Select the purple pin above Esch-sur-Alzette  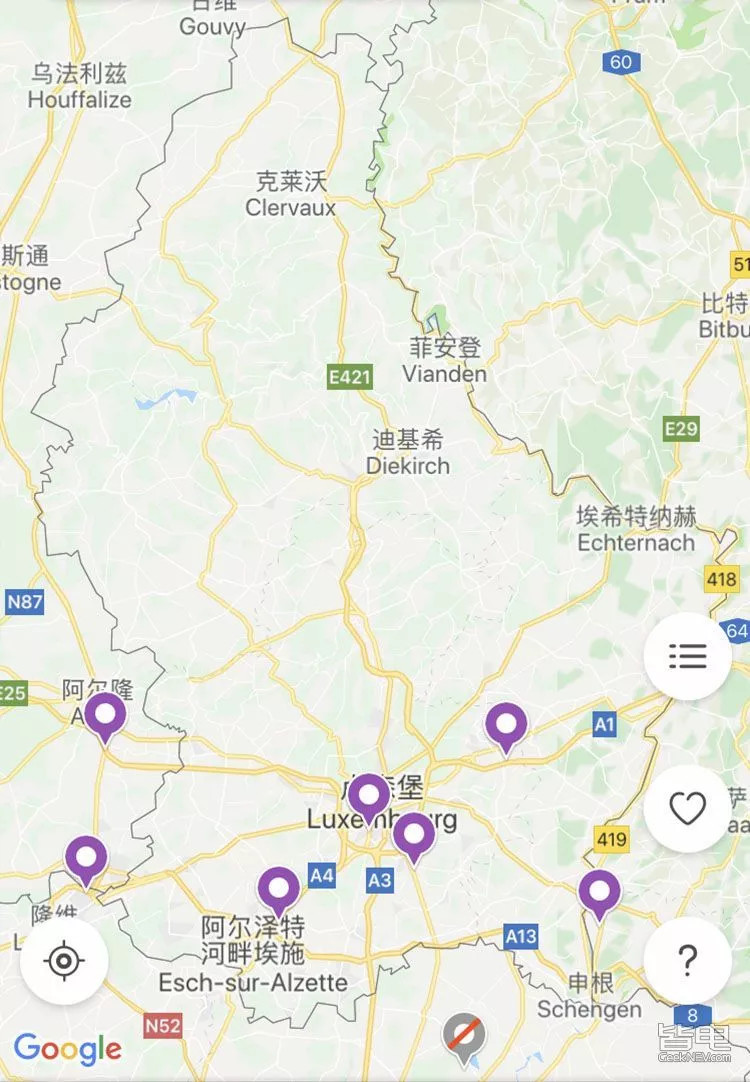pyautogui.click(x=278, y=888)
